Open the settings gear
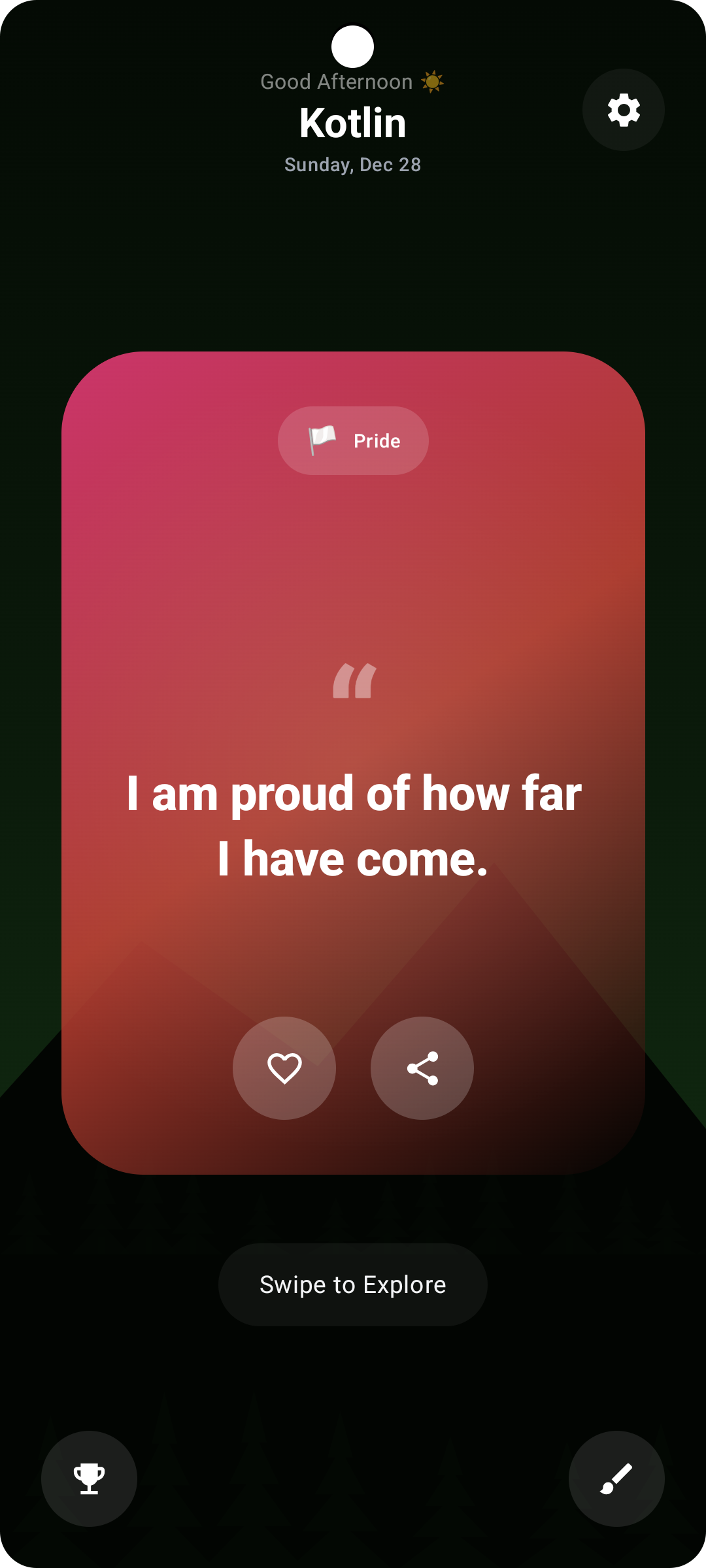This screenshot has width=706, height=1568. point(623,110)
